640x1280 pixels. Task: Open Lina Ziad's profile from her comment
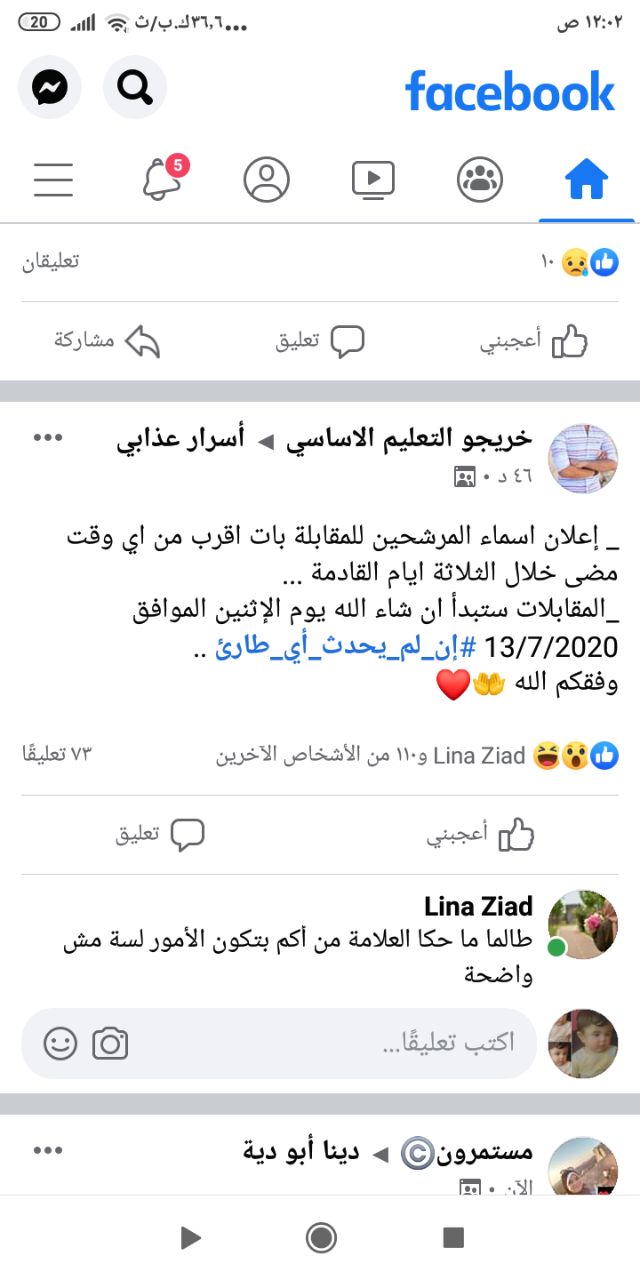(x=478, y=907)
